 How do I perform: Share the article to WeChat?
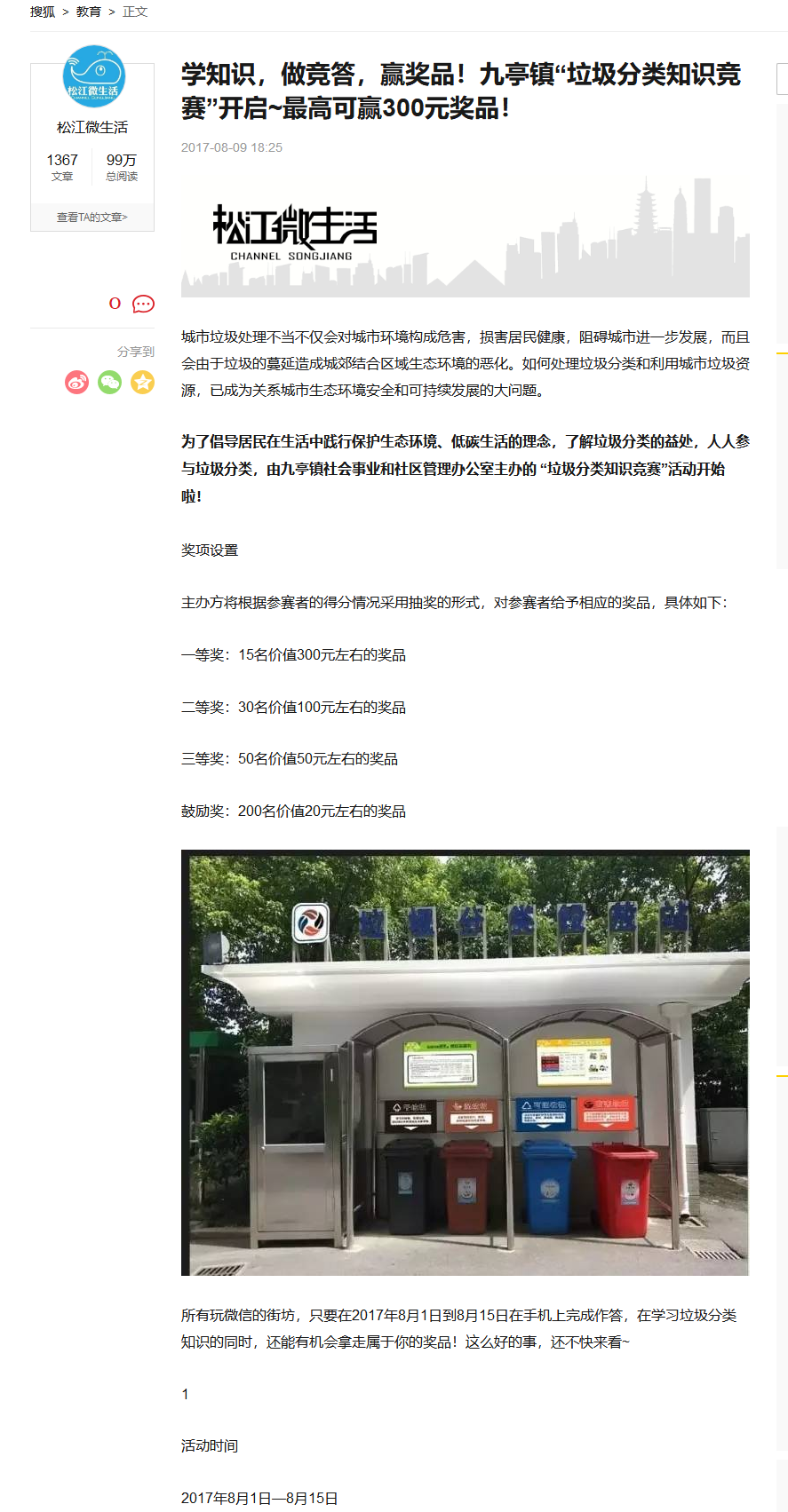coord(110,382)
